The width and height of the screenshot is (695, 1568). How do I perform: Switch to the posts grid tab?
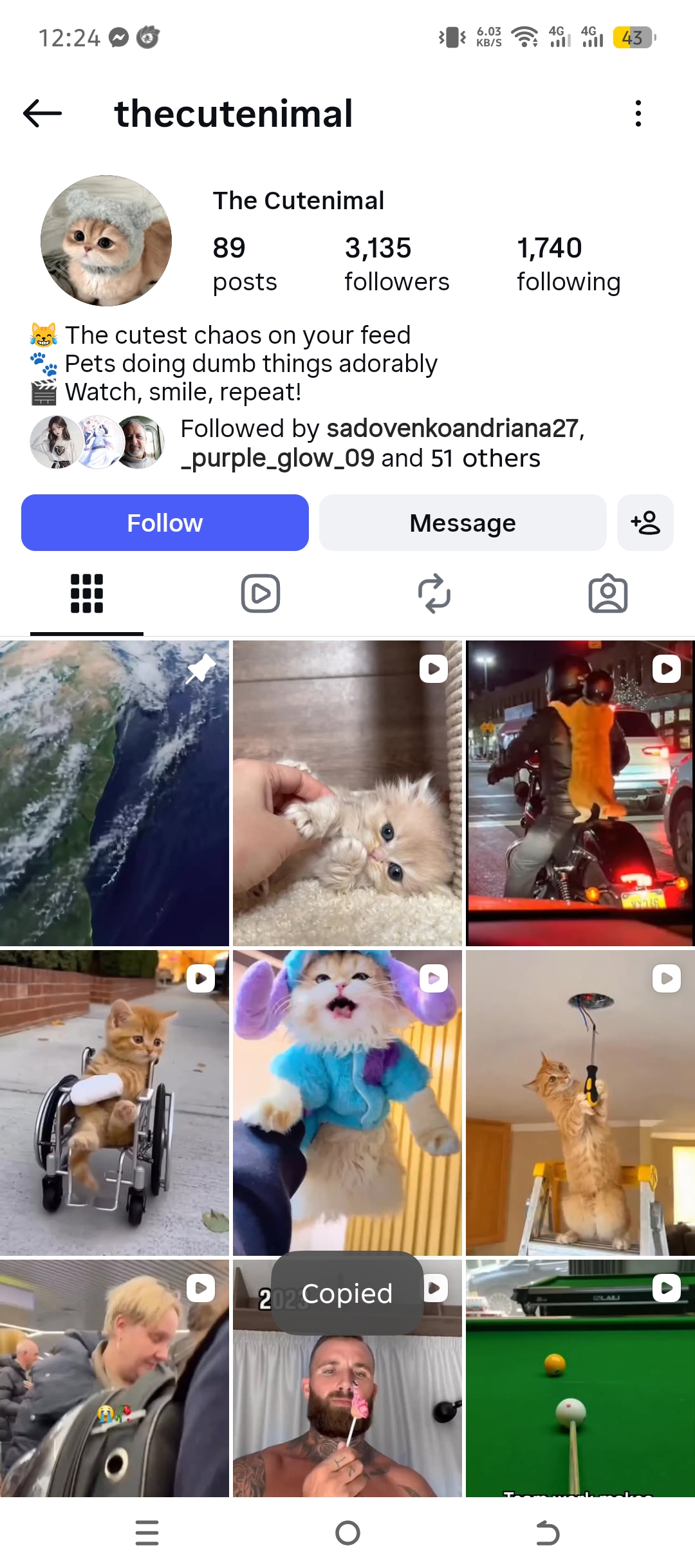(87, 593)
